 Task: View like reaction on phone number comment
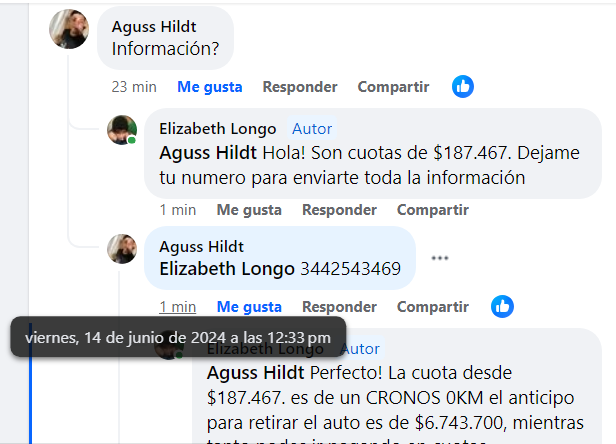[x=502, y=306]
